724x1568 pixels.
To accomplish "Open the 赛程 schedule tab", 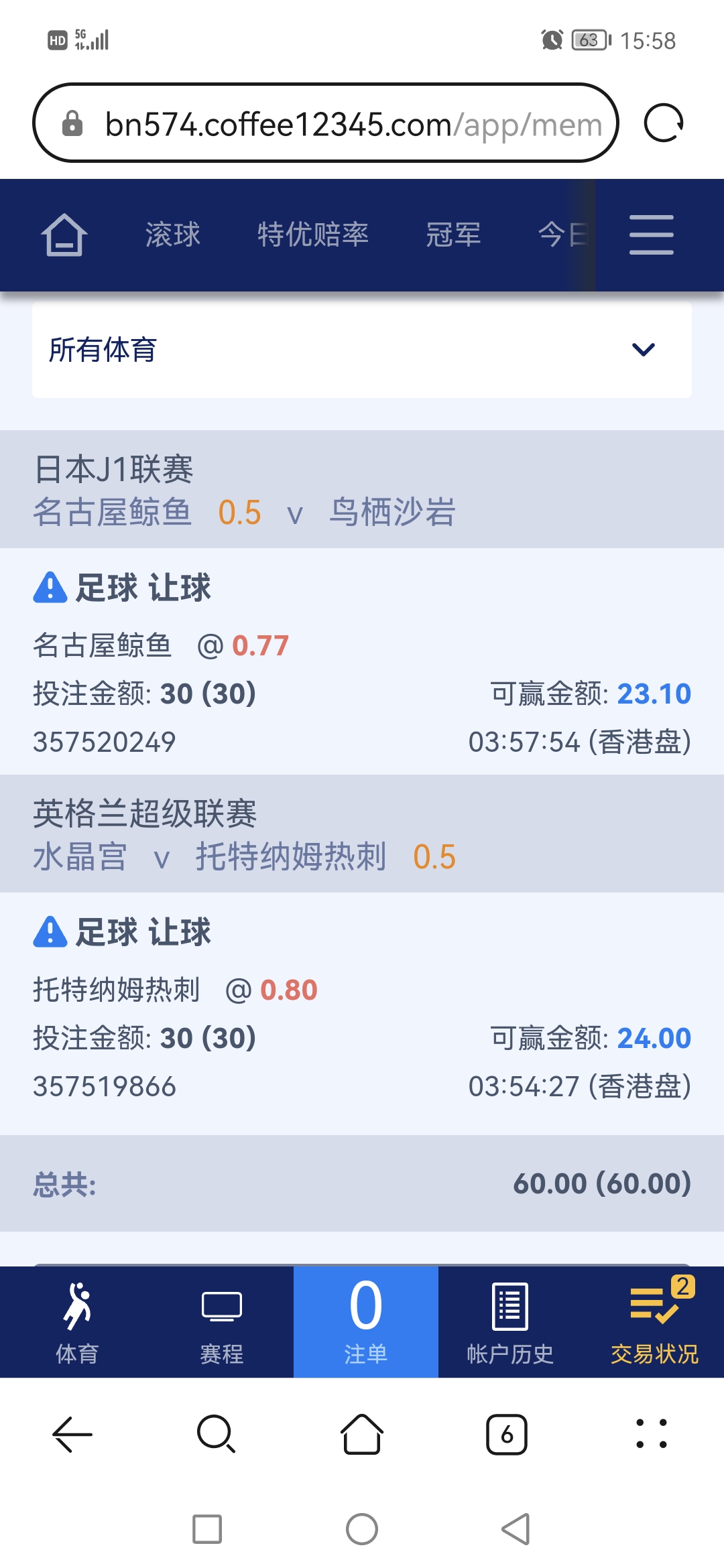I will (x=222, y=1322).
